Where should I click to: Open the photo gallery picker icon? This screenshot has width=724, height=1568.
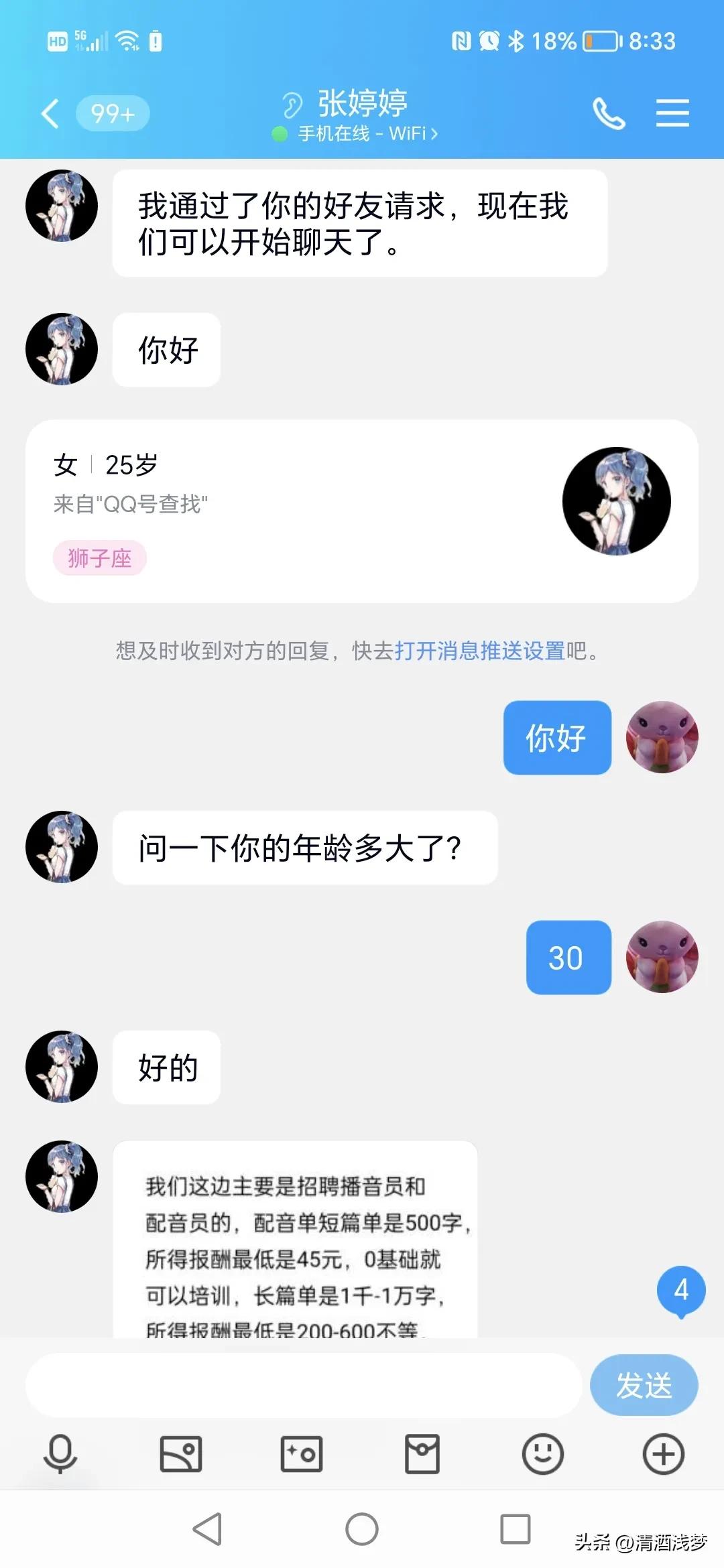[180, 1454]
